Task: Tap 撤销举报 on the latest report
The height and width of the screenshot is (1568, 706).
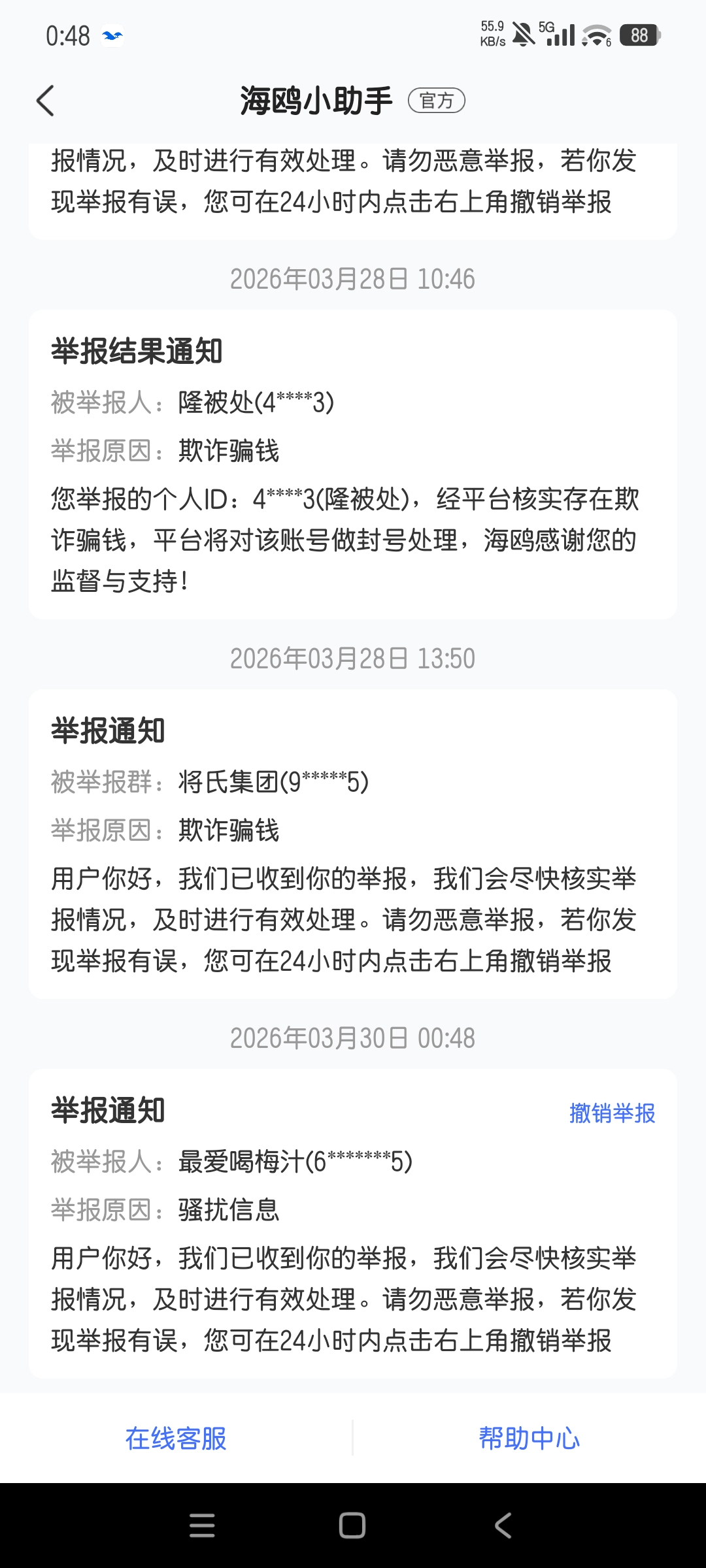Action: click(x=612, y=1113)
